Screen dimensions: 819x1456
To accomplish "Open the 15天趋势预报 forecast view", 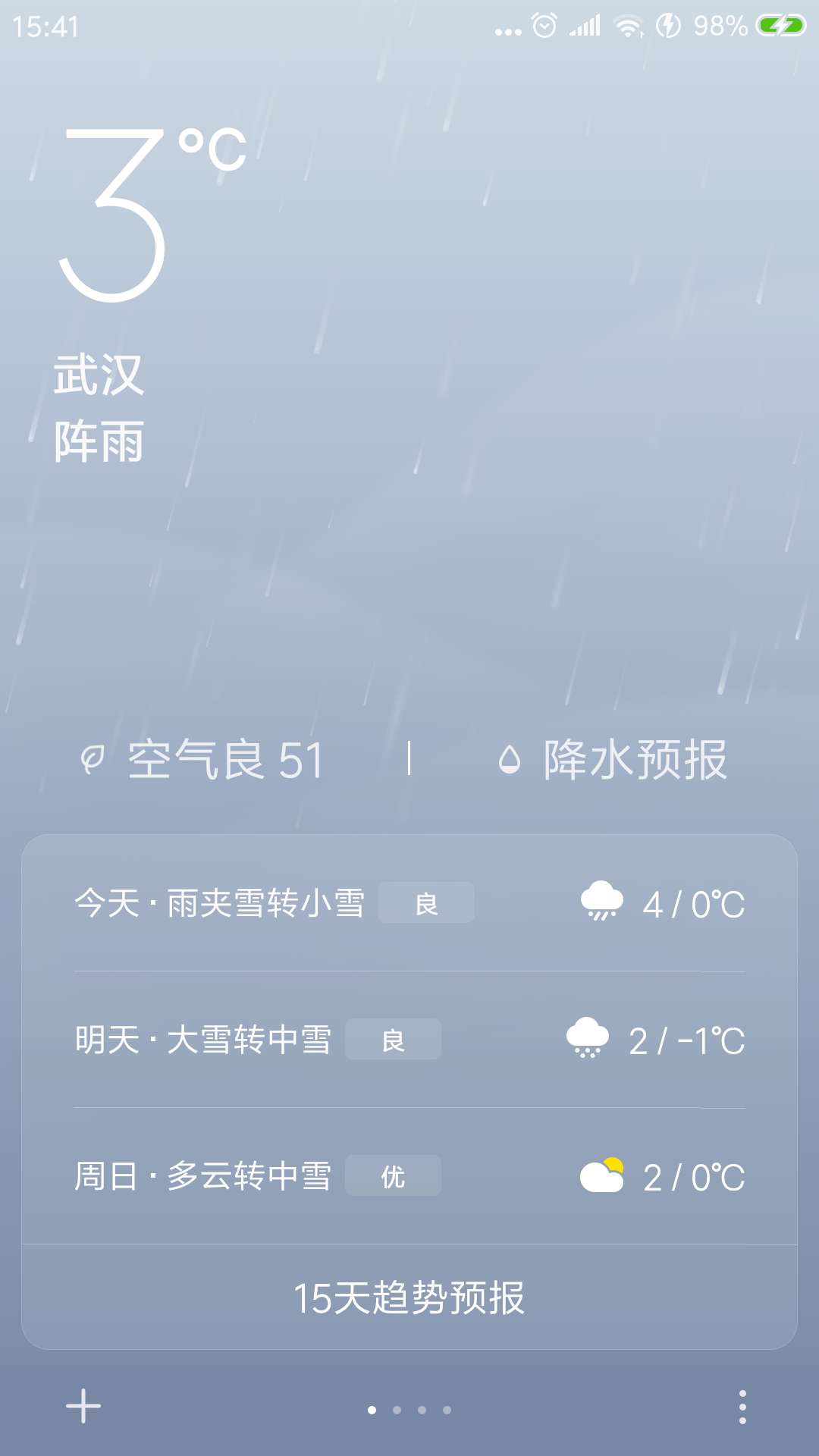I will pos(409,1291).
